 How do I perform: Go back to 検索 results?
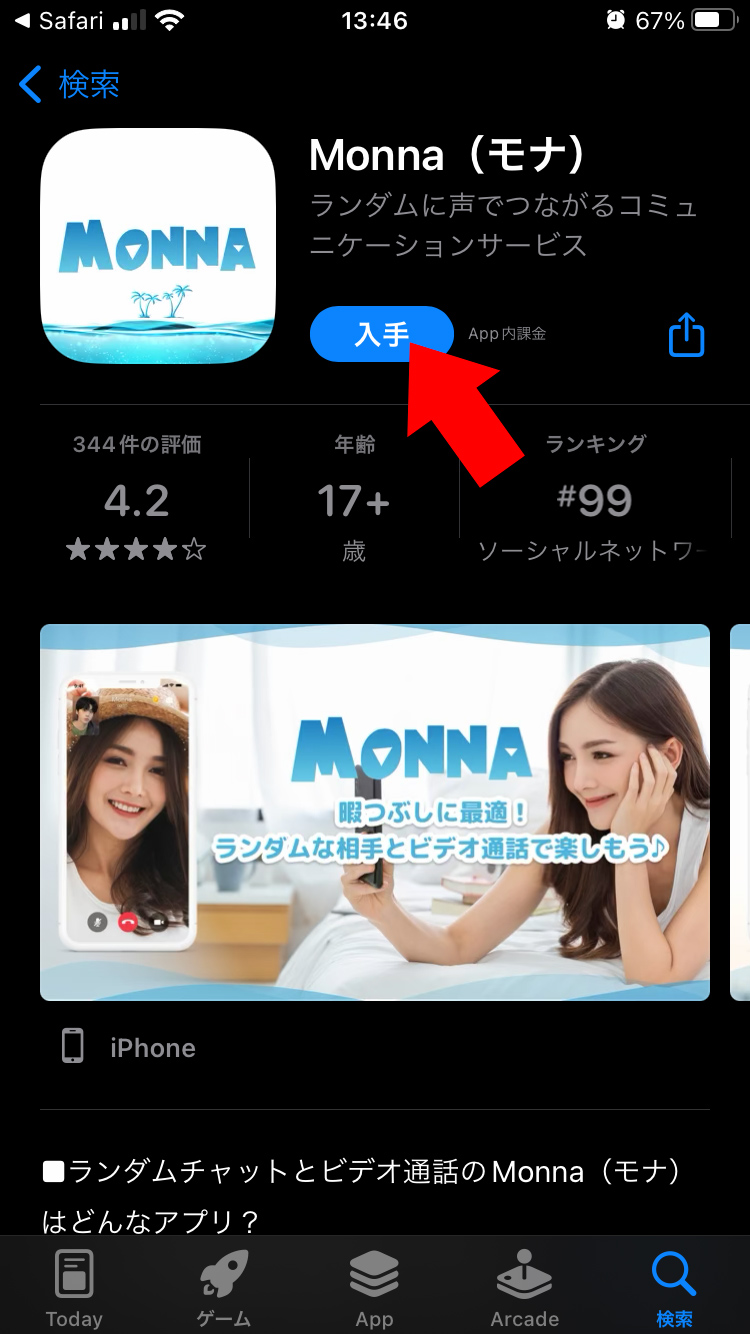pyautogui.click(x=69, y=85)
